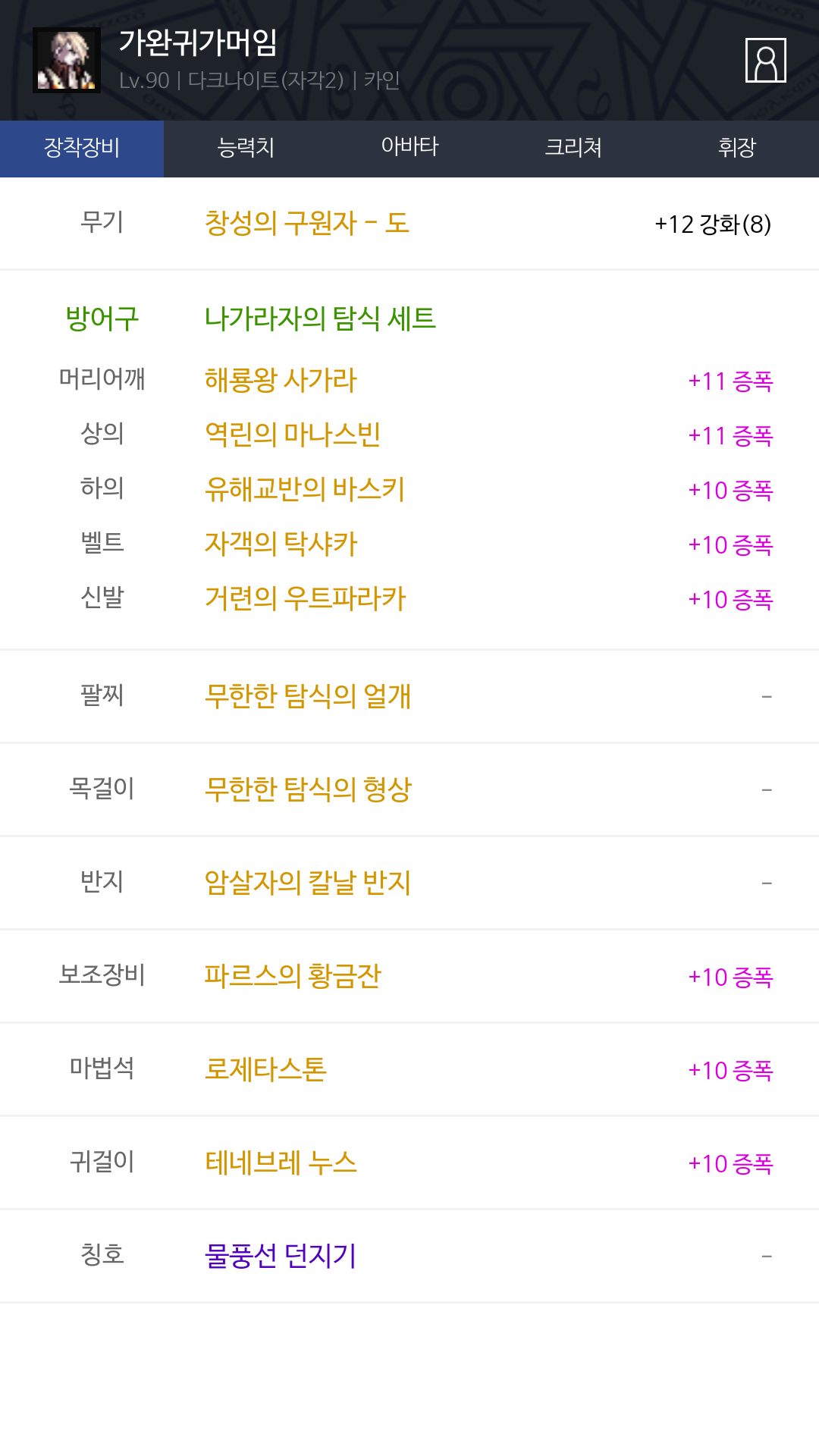The width and height of the screenshot is (819, 1456).
Task: Open 거련의 우트파라카 shoes item
Action: pyautogui.click(x=306, y=598)
